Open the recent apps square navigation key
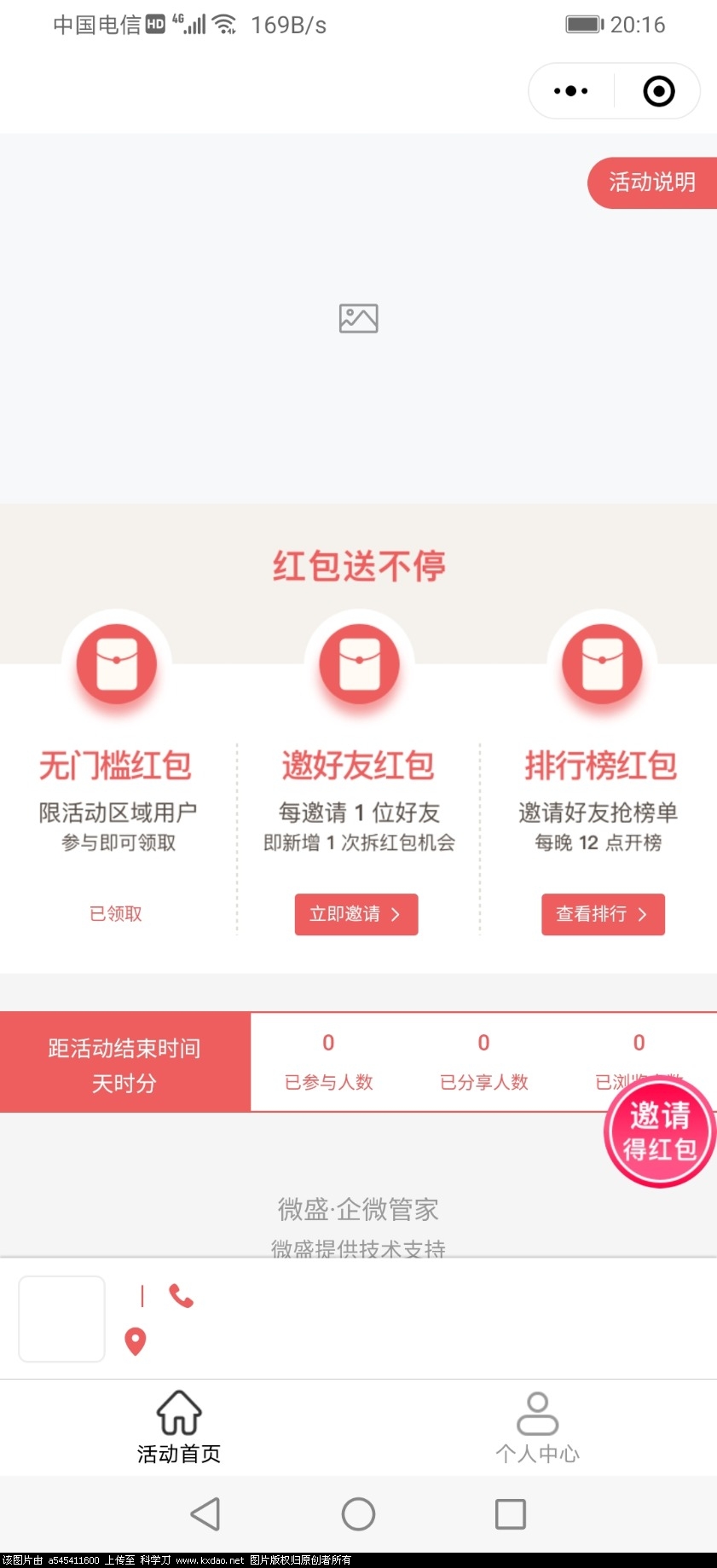717x1568 pixels. point(510,1514)
